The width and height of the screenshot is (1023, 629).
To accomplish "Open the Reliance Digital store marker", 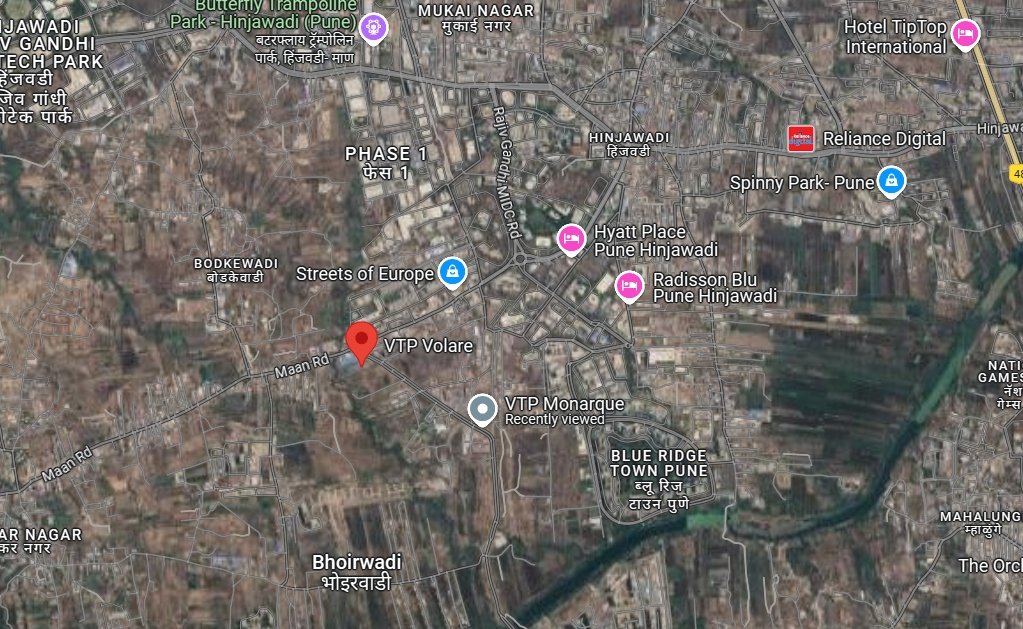I will (x=801, y=138).
